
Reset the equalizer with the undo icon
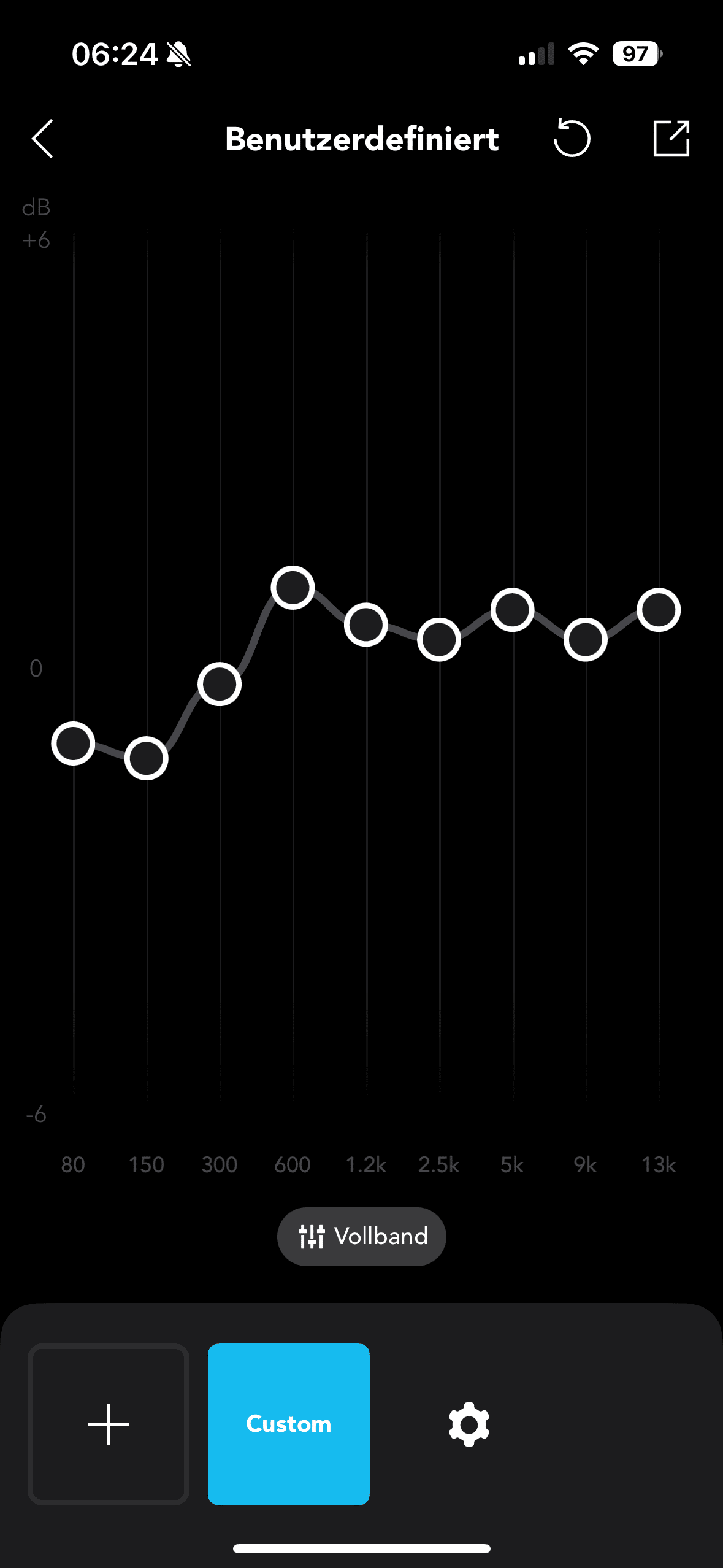(572, 139)
